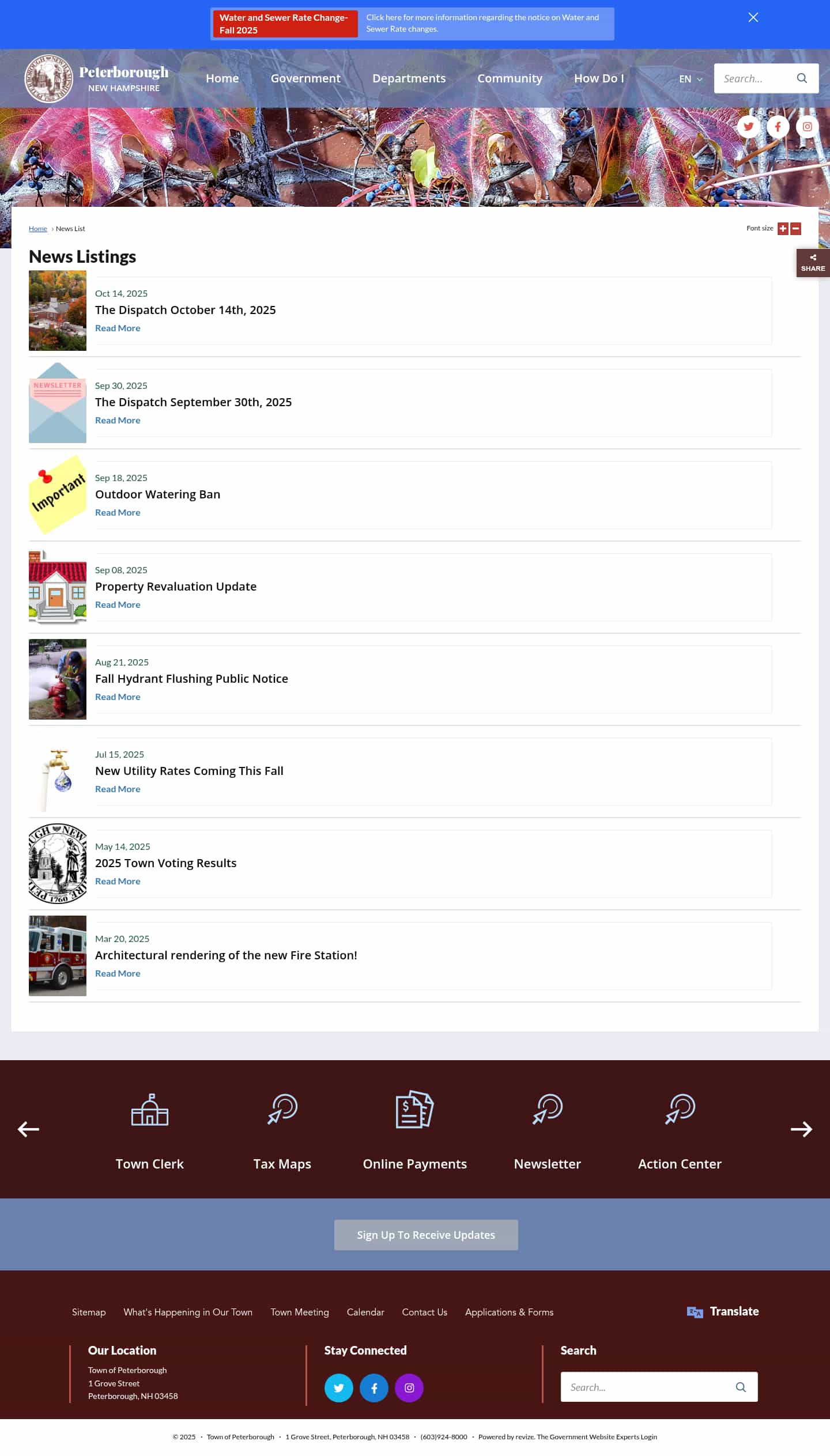Open the Twitter icon in the header
830x1456 pixels.
(x=748, y=127)
